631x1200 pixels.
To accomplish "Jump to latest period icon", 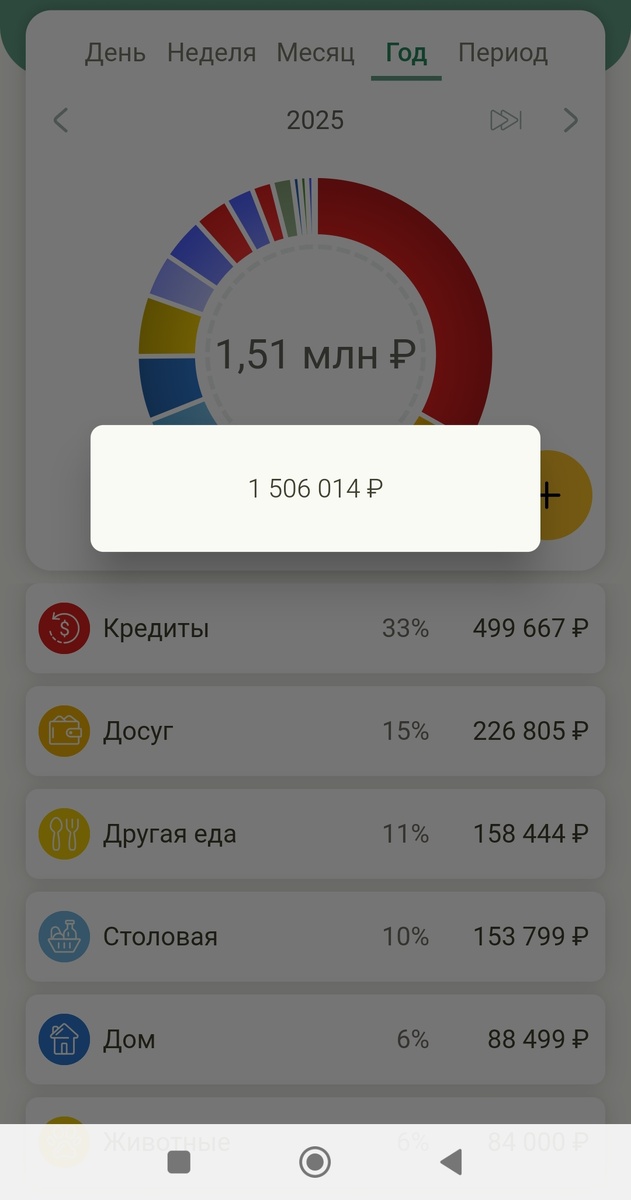I will 505,121.
